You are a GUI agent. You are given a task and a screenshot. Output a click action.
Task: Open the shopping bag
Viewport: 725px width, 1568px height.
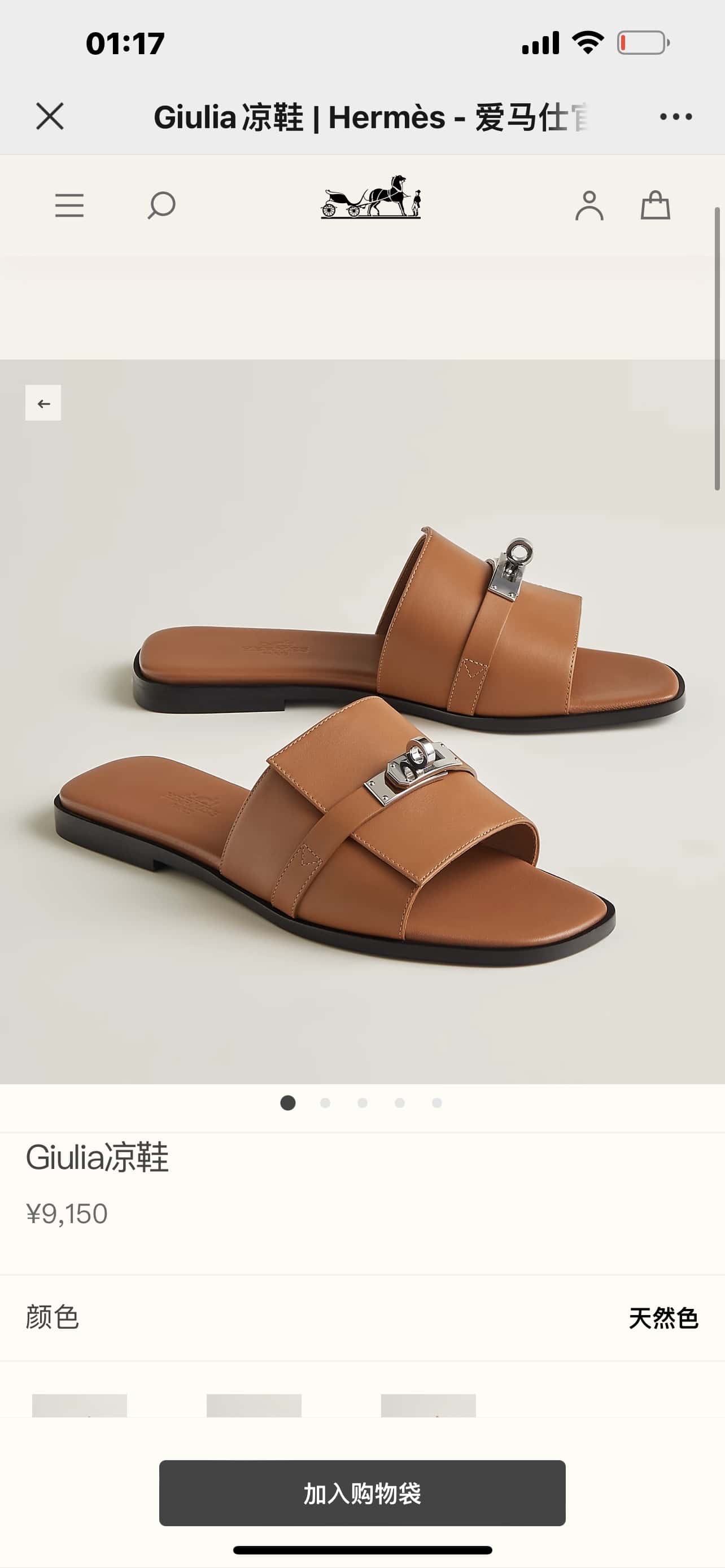click(x=656, y=205)
